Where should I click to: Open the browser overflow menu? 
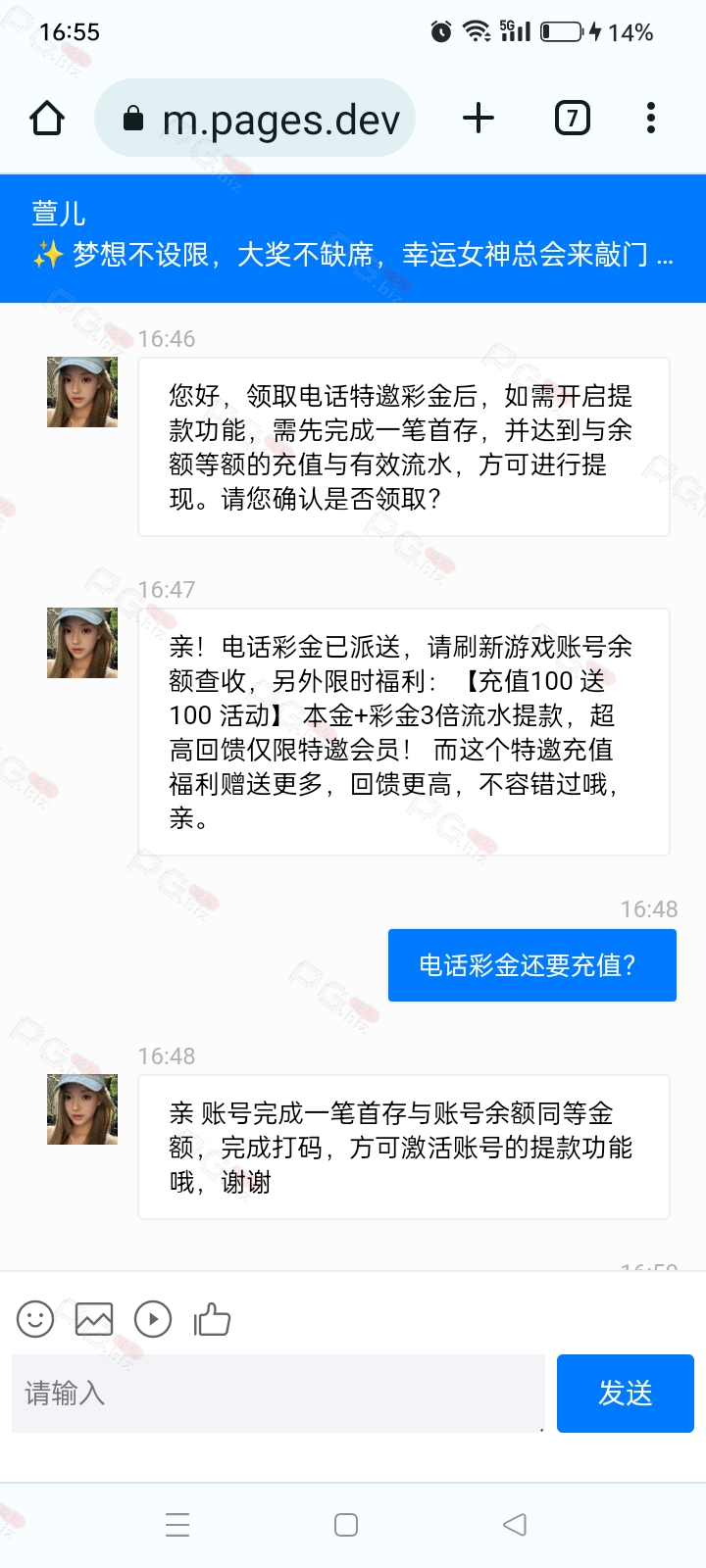click(x=651, y=119)
